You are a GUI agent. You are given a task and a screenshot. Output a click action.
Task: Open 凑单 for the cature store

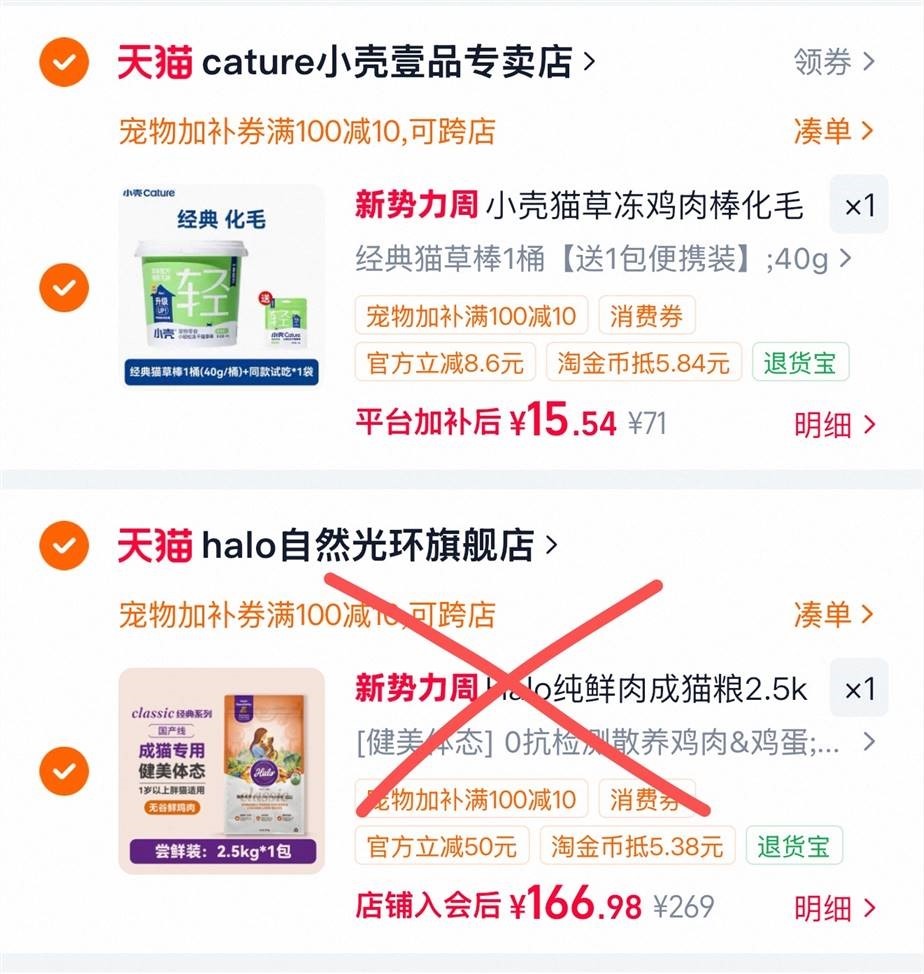(834, 131)
